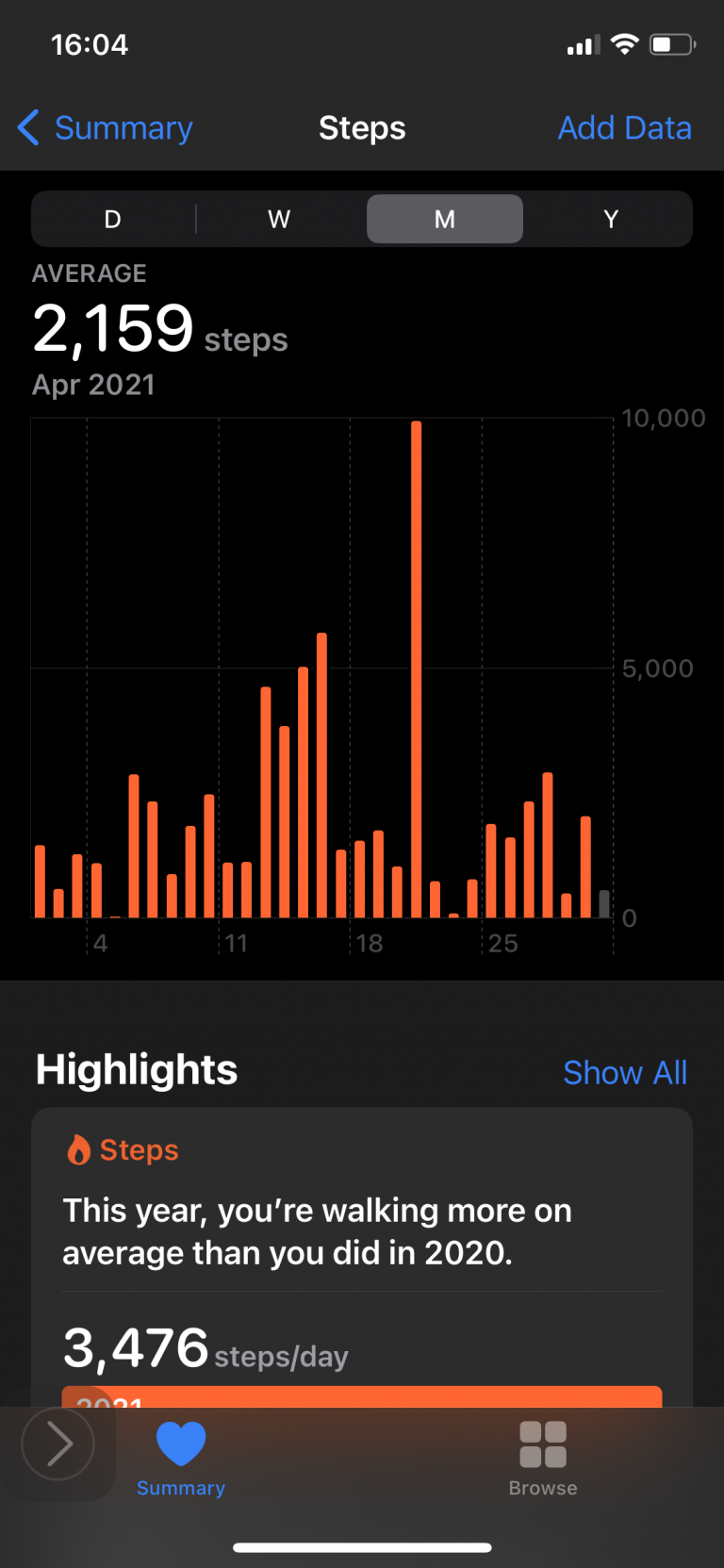Tap the round arrow button
The image size is (724, 1568).
pos(58,1444)
